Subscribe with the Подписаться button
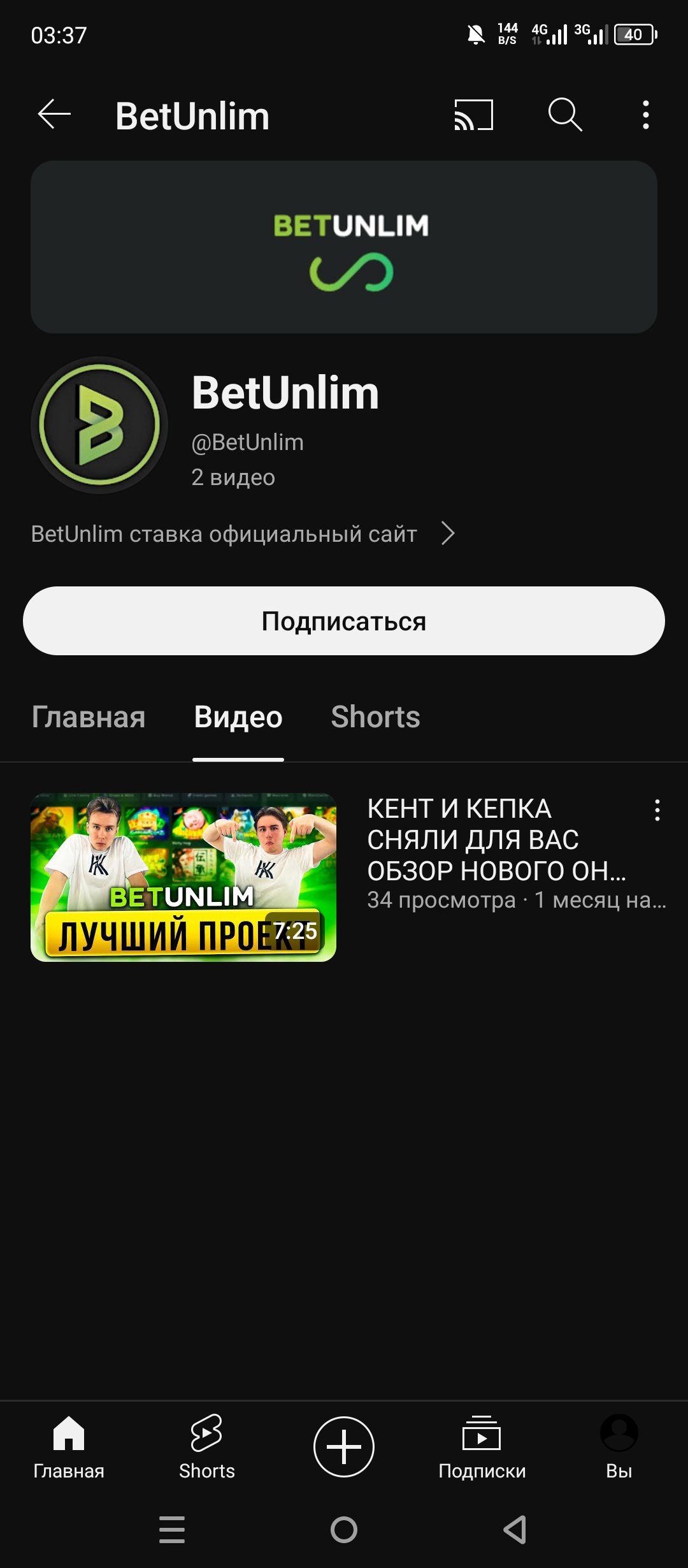This screenshot has height=1568, width=688. [x=344, y=621]
